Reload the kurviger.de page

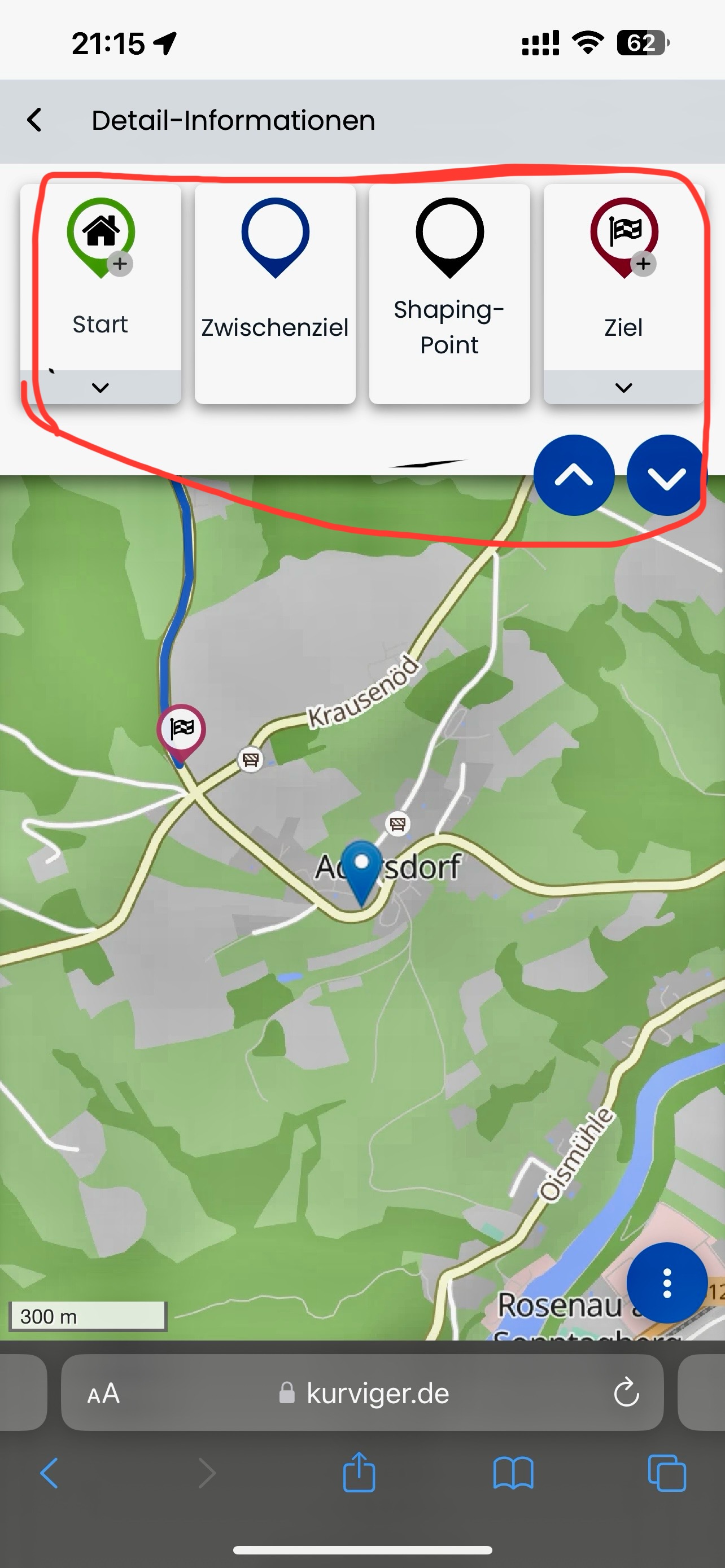coord(626,1392)
